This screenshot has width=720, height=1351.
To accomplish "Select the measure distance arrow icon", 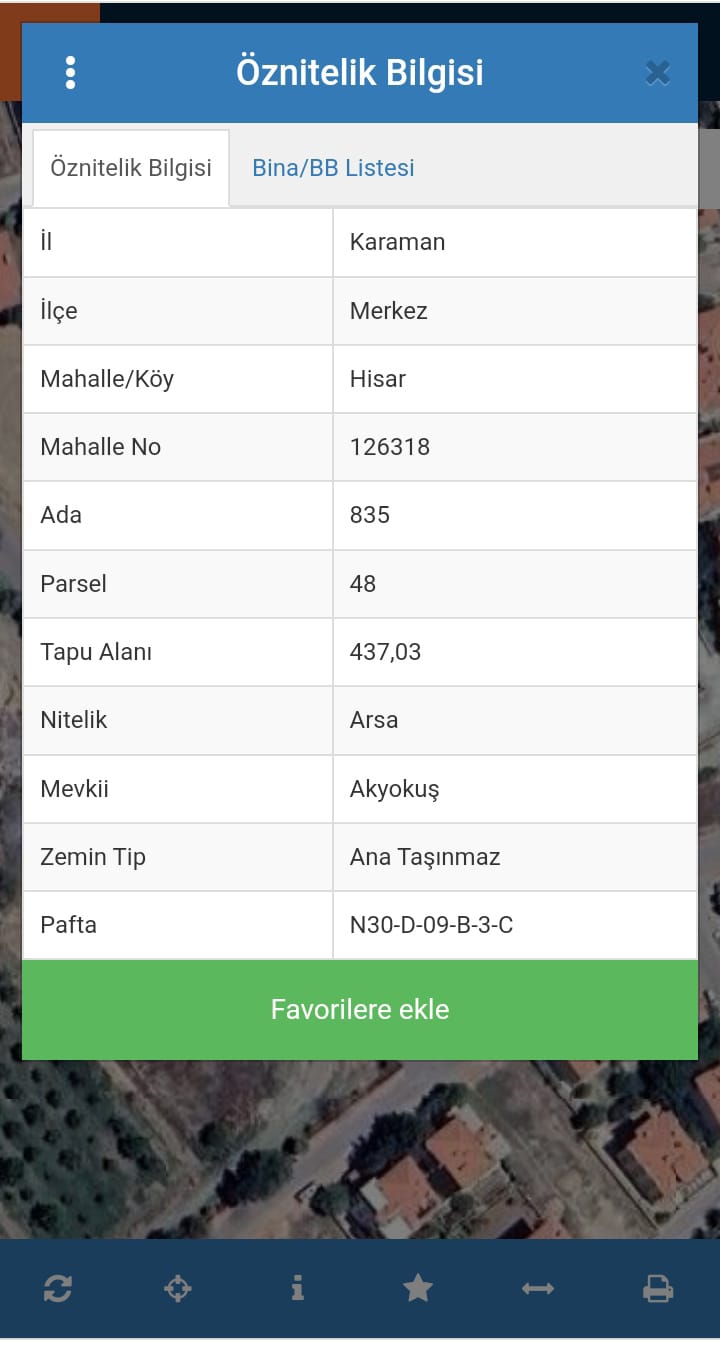I will pos(537,1288).
